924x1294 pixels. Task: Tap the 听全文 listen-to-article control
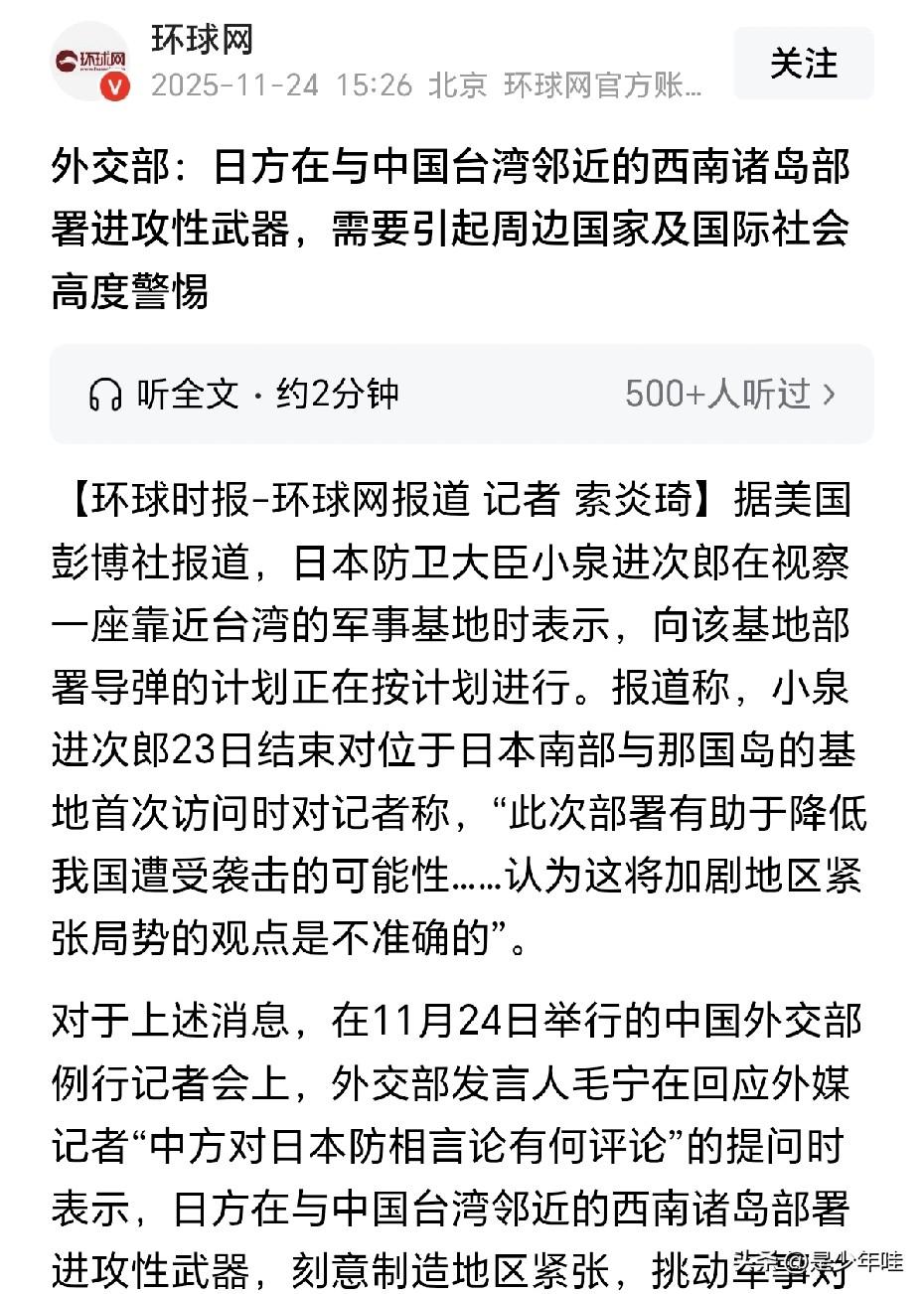click(x=185, y=393)
